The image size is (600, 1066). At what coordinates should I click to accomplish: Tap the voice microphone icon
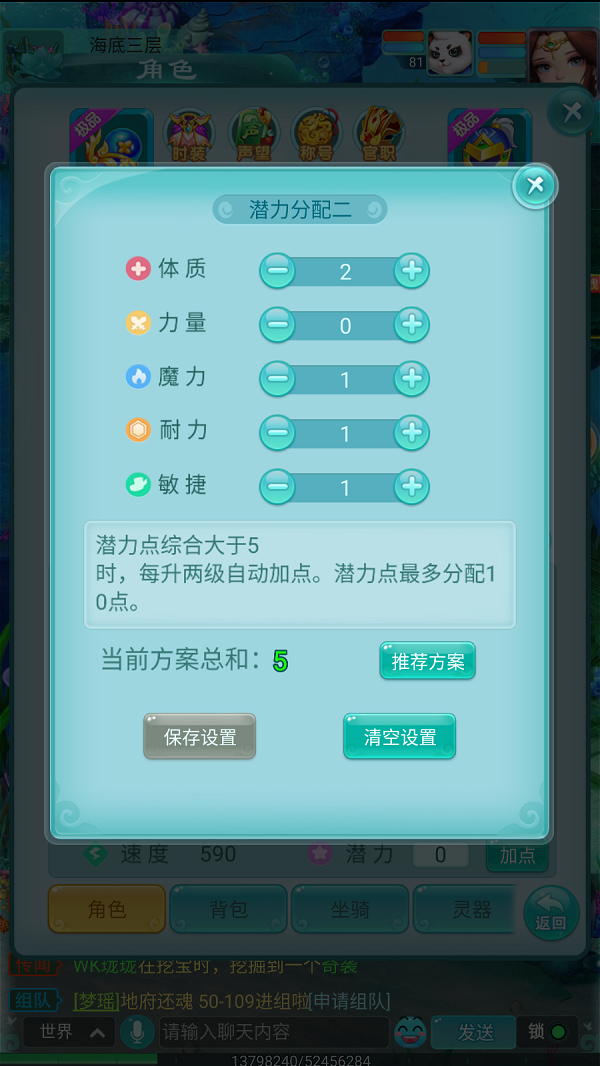click(x=135, y=1032)
